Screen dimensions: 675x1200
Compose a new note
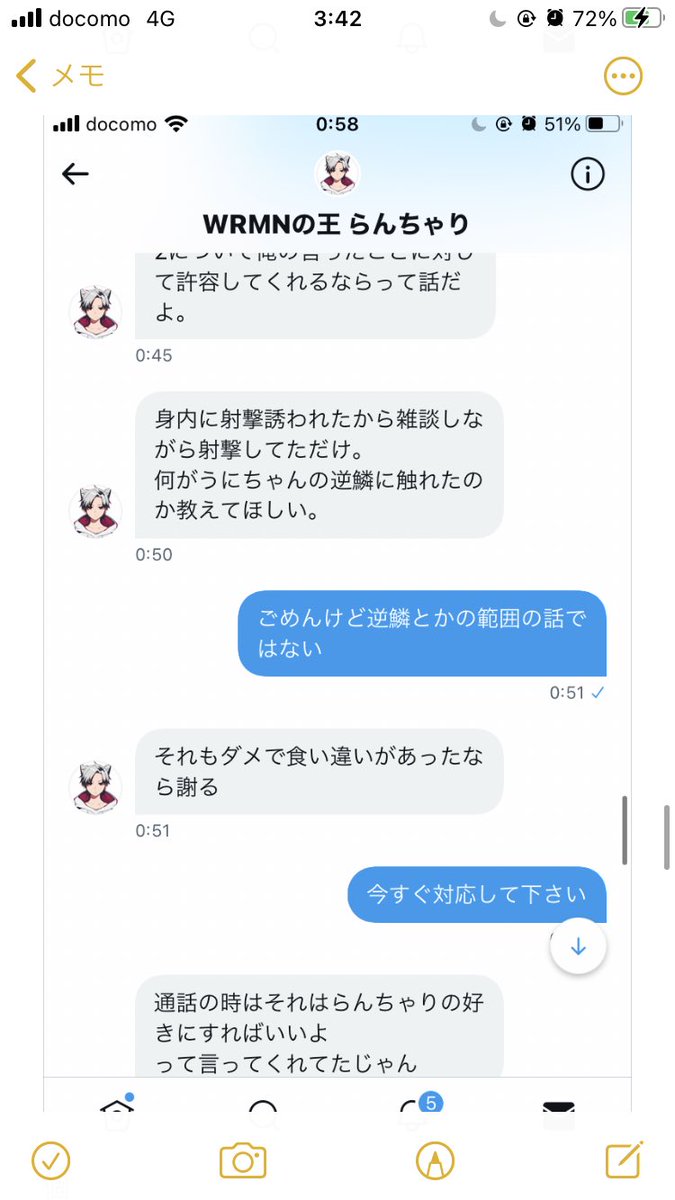coord(623,1160)
